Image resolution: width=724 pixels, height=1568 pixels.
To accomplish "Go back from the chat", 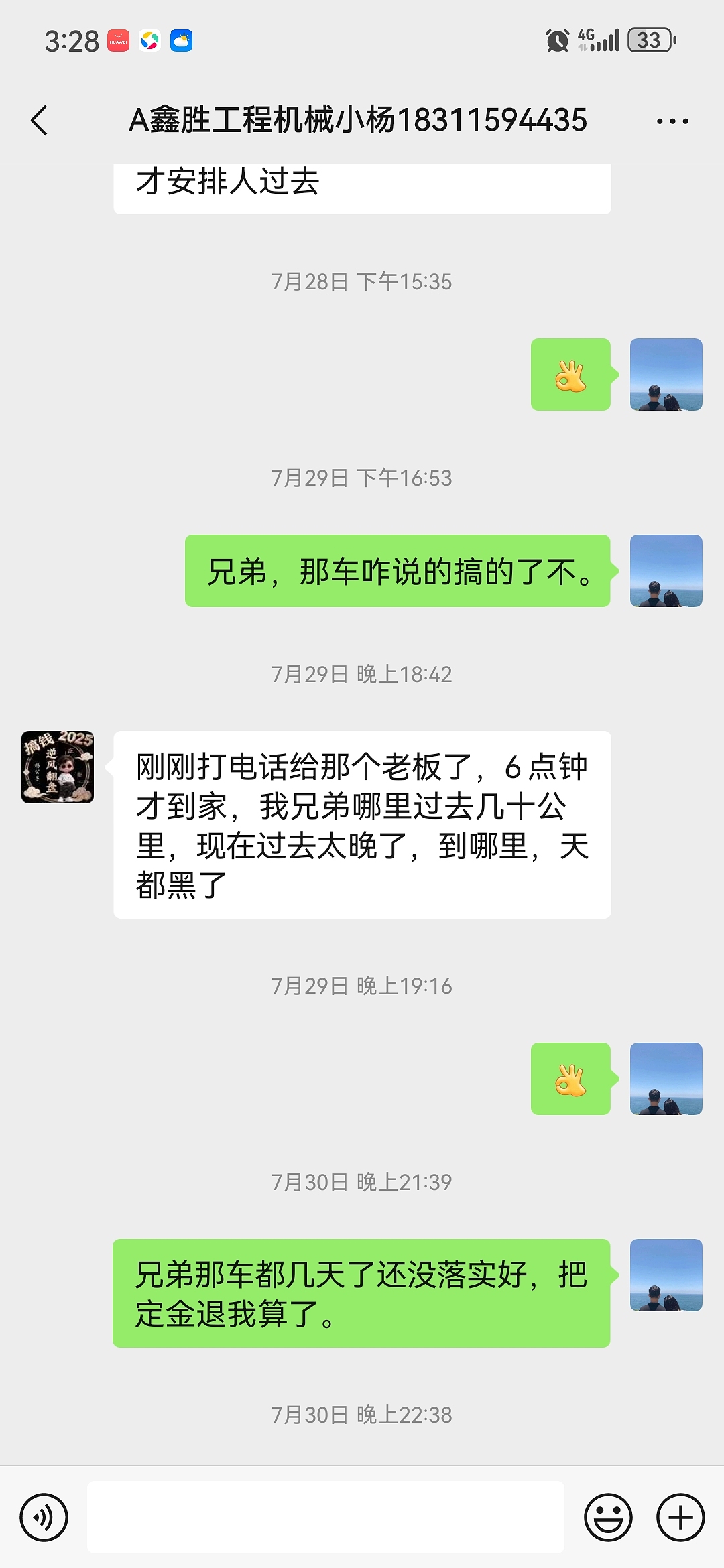I will tap(40, 121).
